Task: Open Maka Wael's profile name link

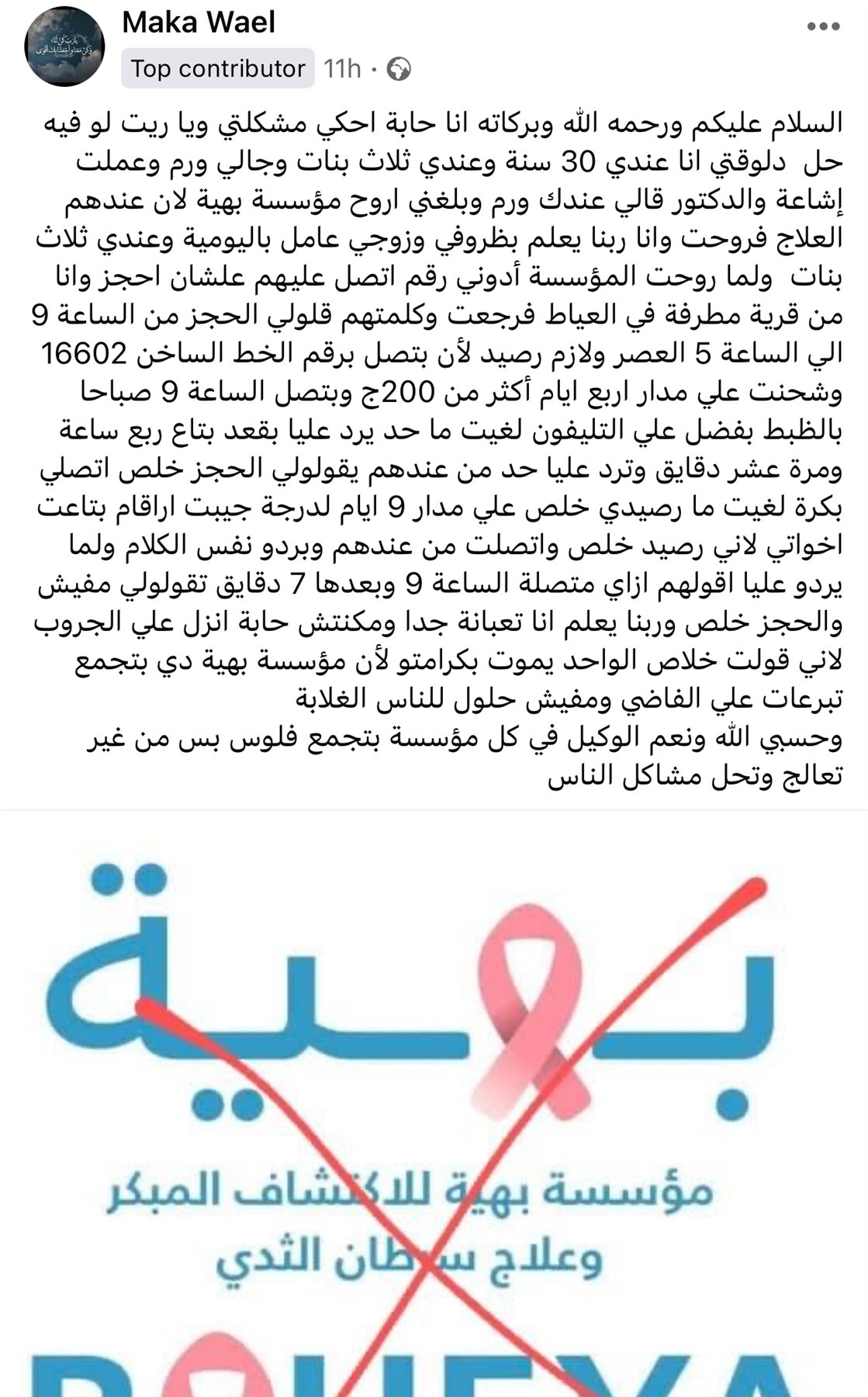Action: tap(199, 23)
